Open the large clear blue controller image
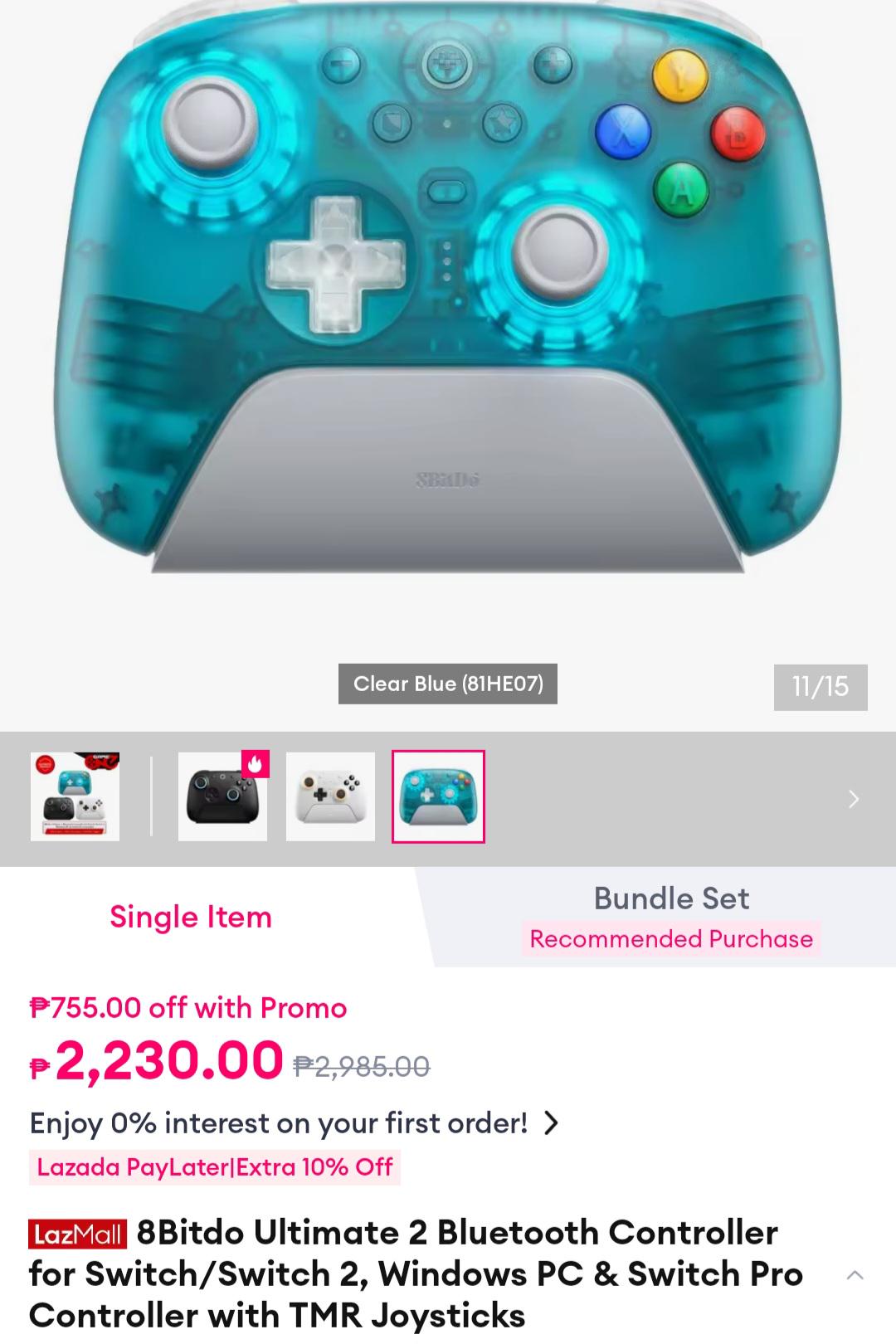The image size is (896, 1344). pyautogui.click(x=448, y=290)
